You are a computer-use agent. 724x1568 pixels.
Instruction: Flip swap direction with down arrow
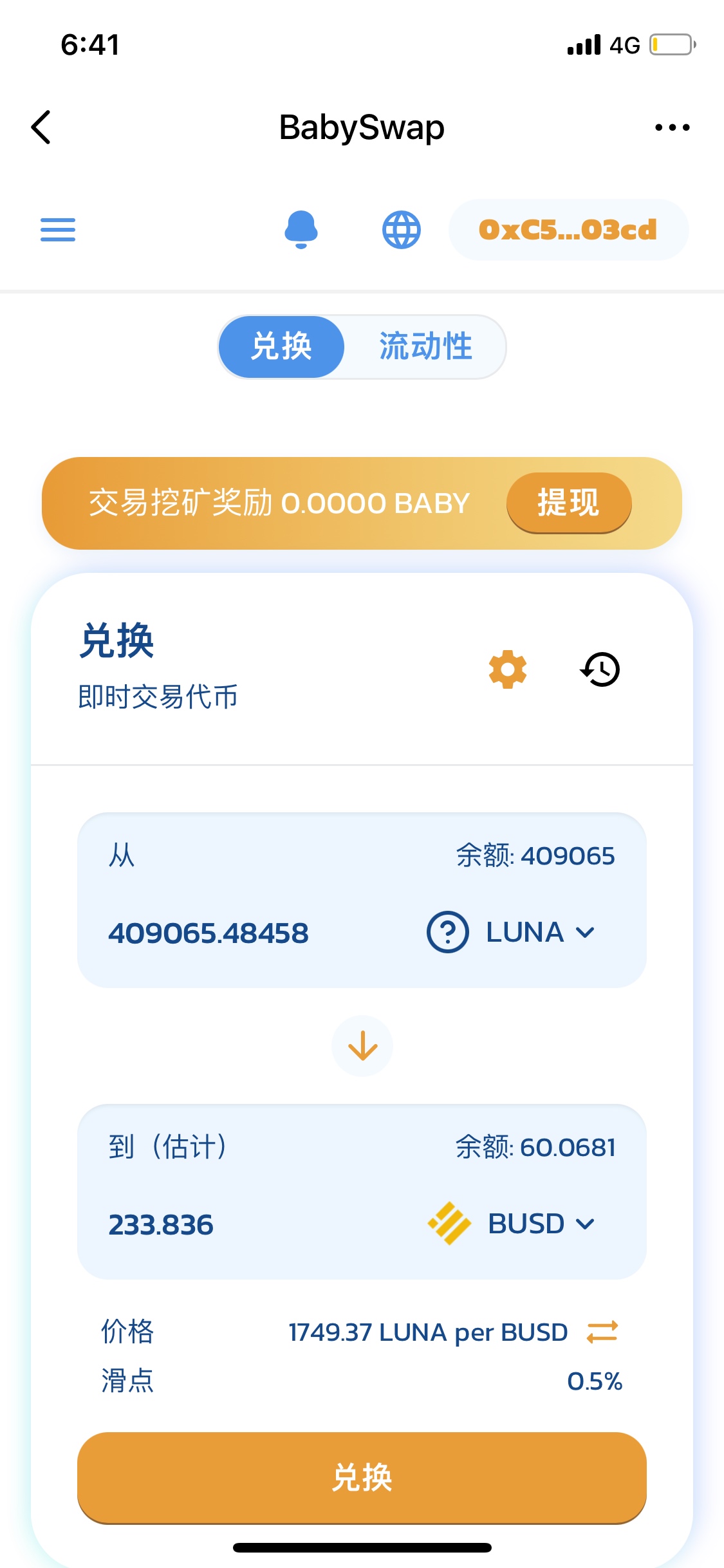click(x=362, y=1046)
